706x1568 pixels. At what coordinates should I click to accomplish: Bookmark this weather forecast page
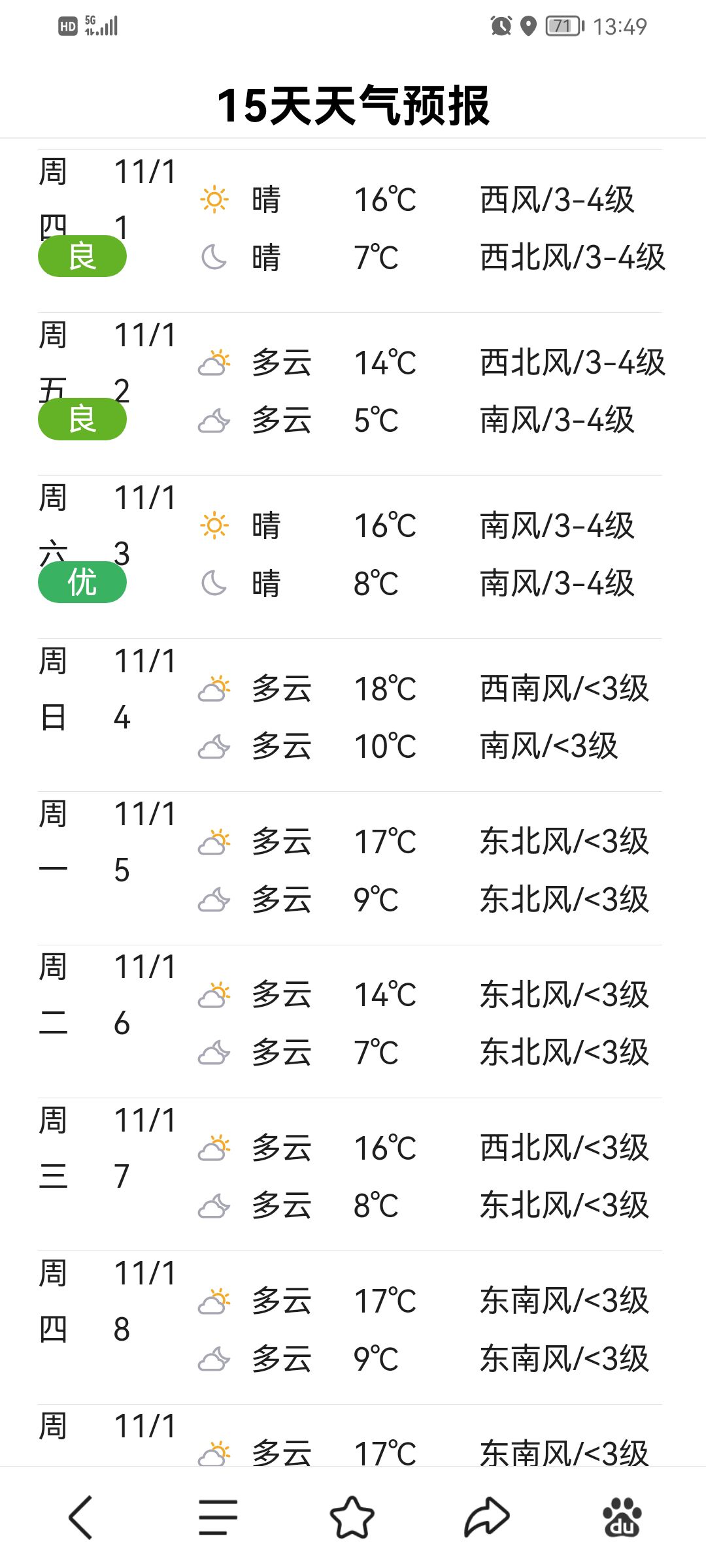pos(352,1517)
